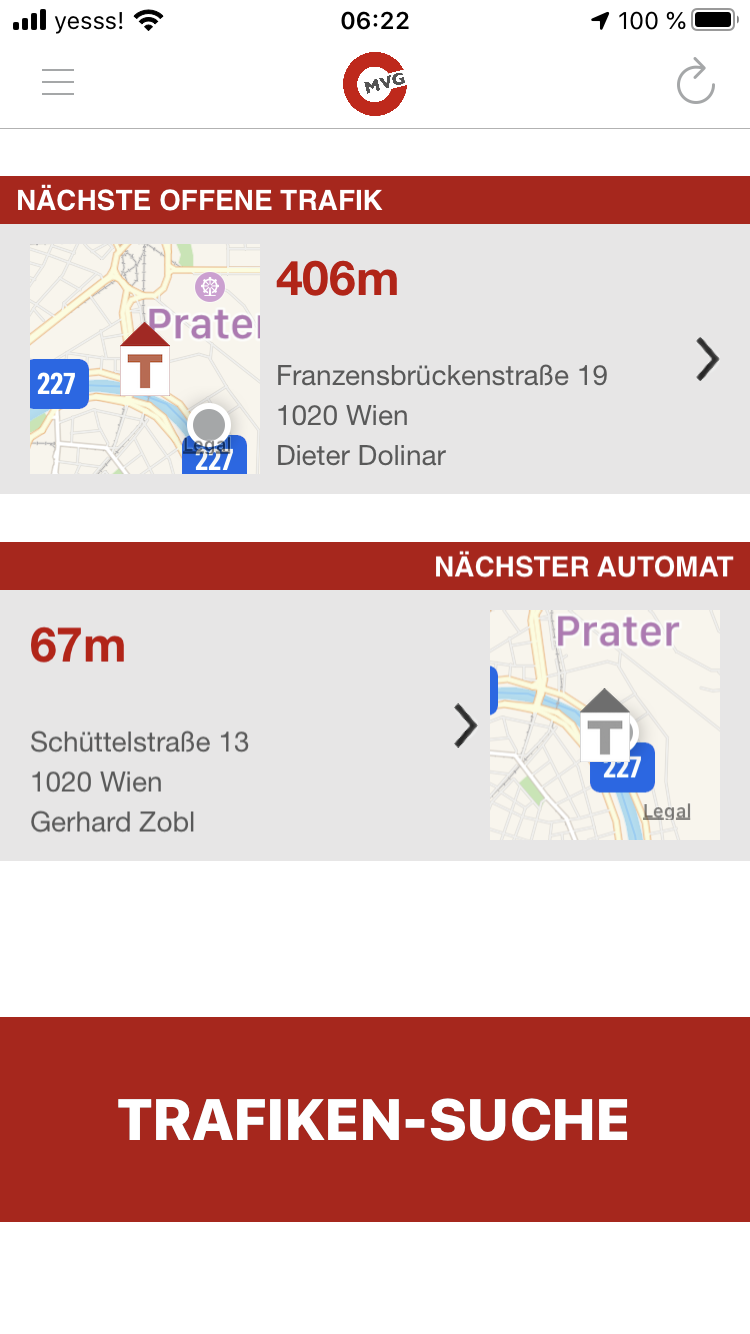
Task: Open the Legal link on the Automat map
Action: pyautogui.click(x=666, y=812)
